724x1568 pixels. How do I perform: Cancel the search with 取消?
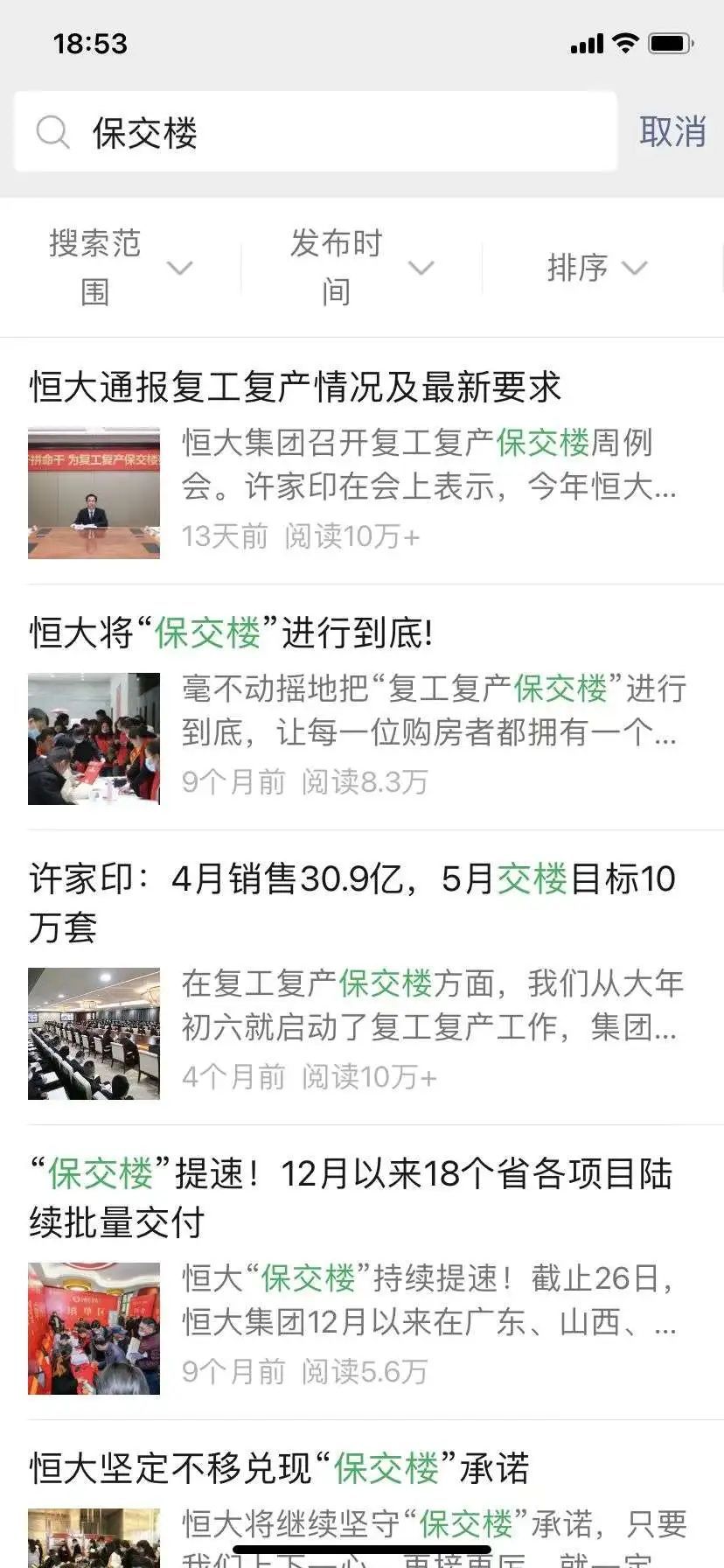tap(672, 132)
